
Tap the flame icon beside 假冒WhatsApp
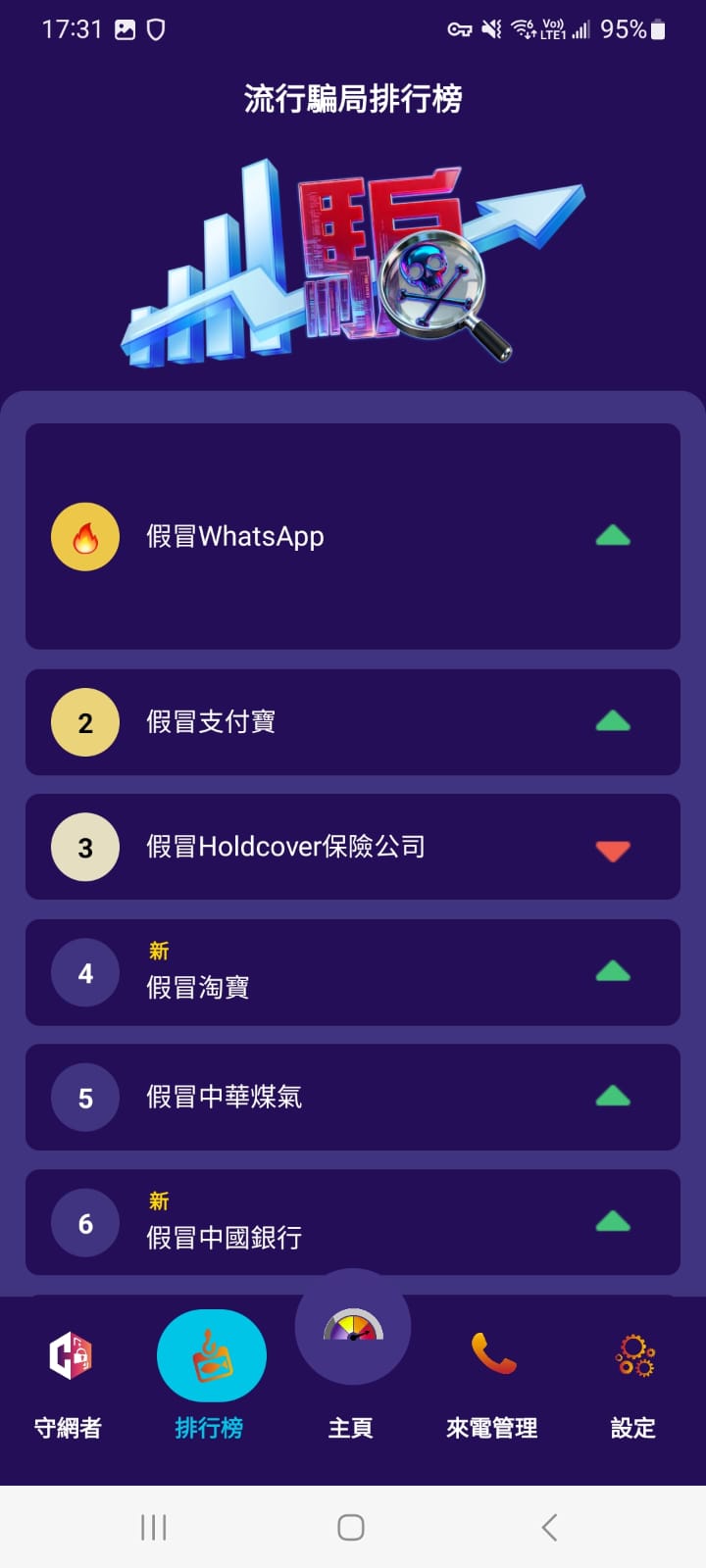84,536
